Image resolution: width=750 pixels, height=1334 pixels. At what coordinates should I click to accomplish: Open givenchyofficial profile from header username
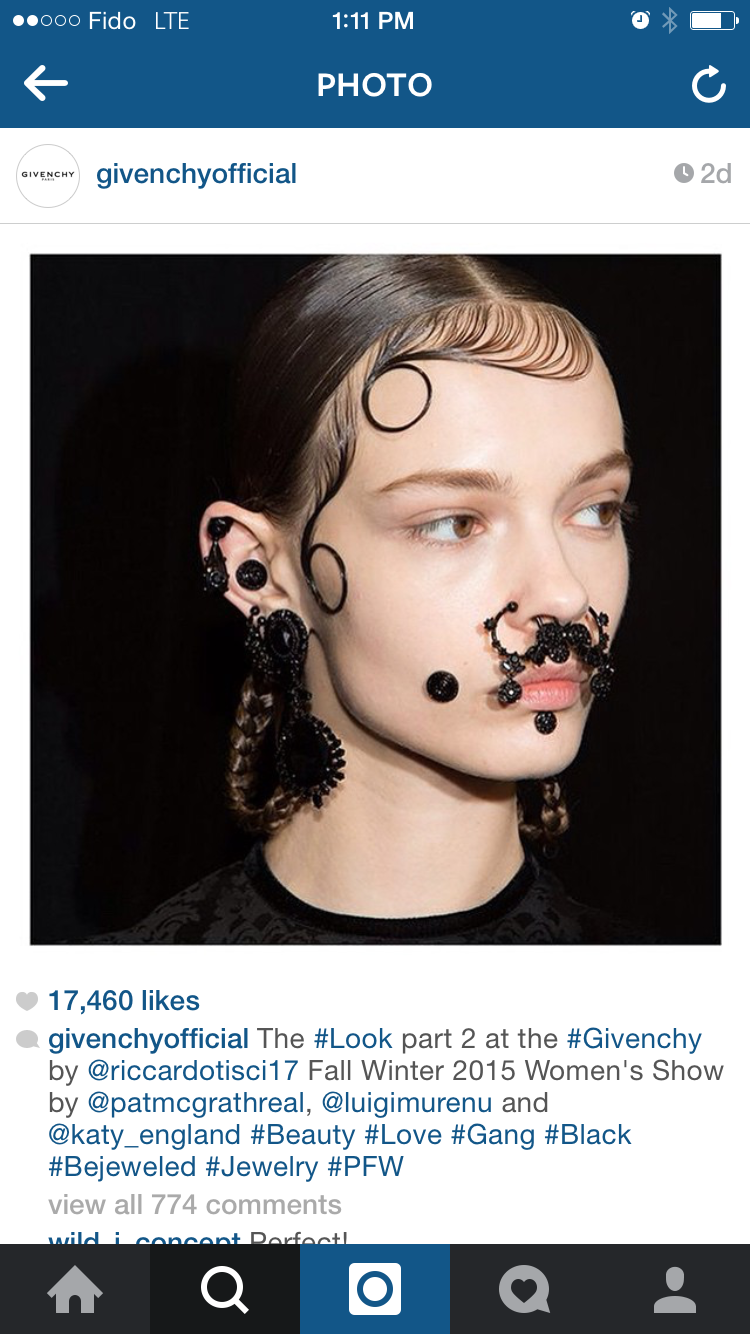196,174
